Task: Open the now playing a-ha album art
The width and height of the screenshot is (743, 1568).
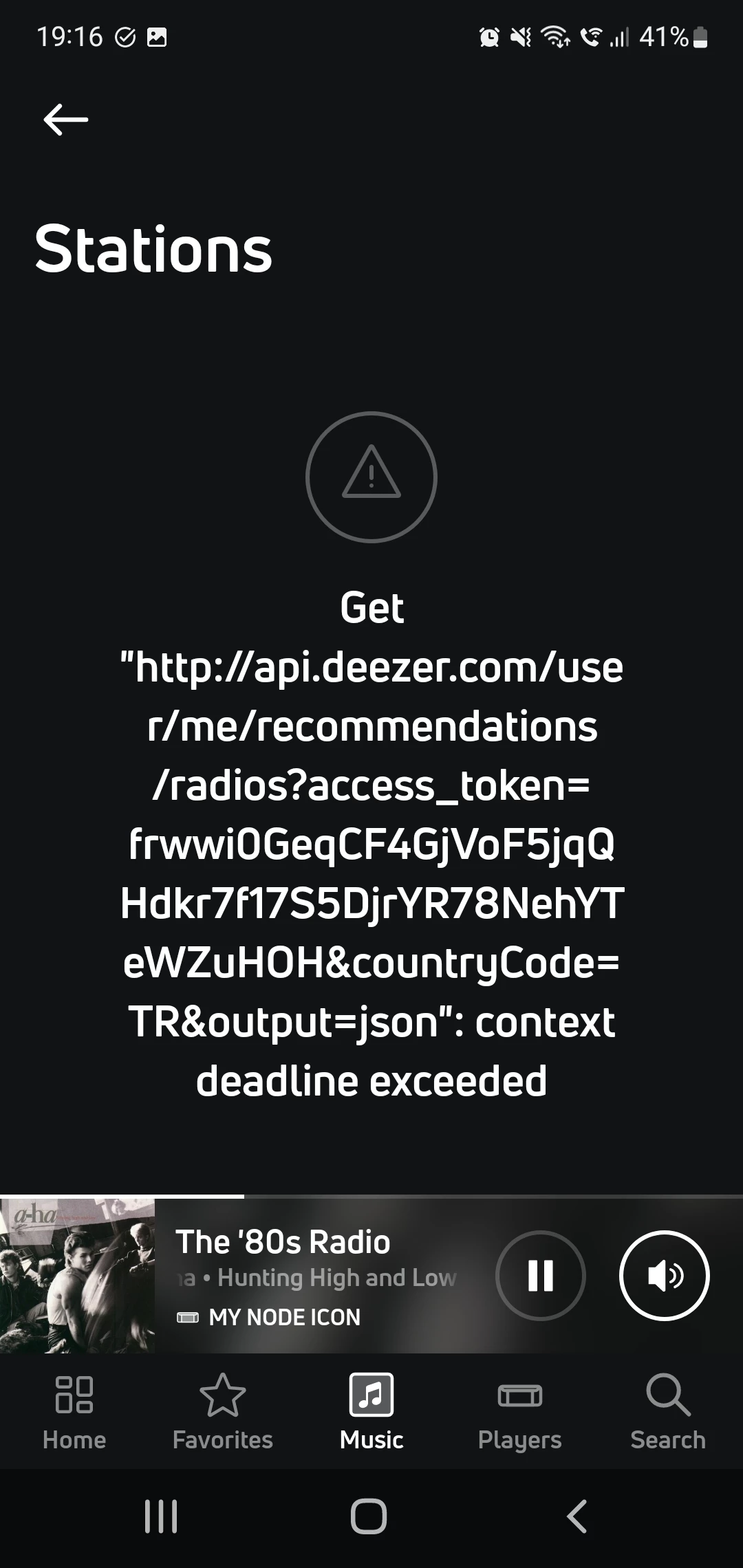Action: coord(77,1276)
